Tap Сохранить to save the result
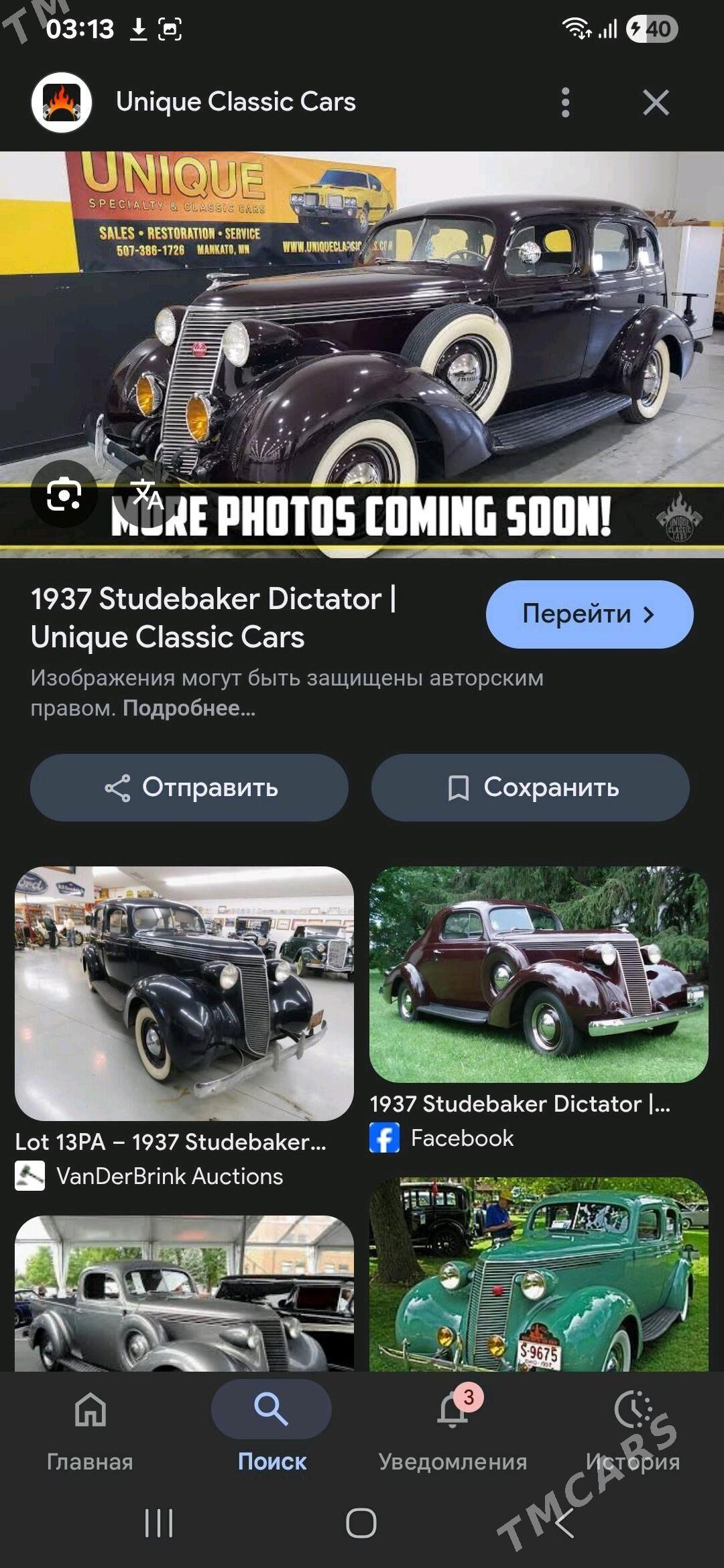This screenshot has height=1568, width=724. point(530,789)
